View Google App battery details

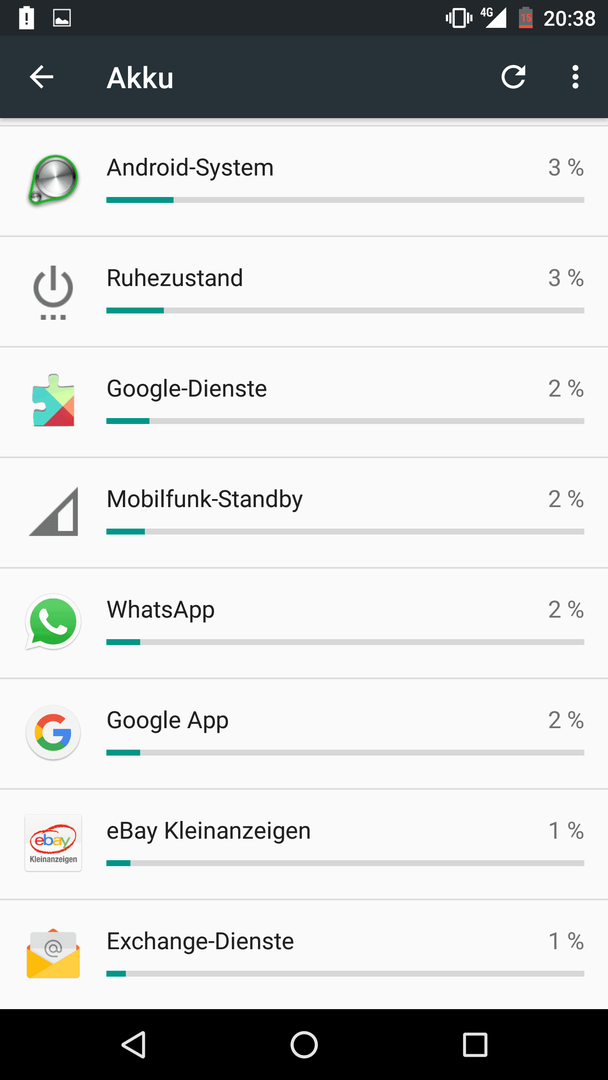pos(304,734)
